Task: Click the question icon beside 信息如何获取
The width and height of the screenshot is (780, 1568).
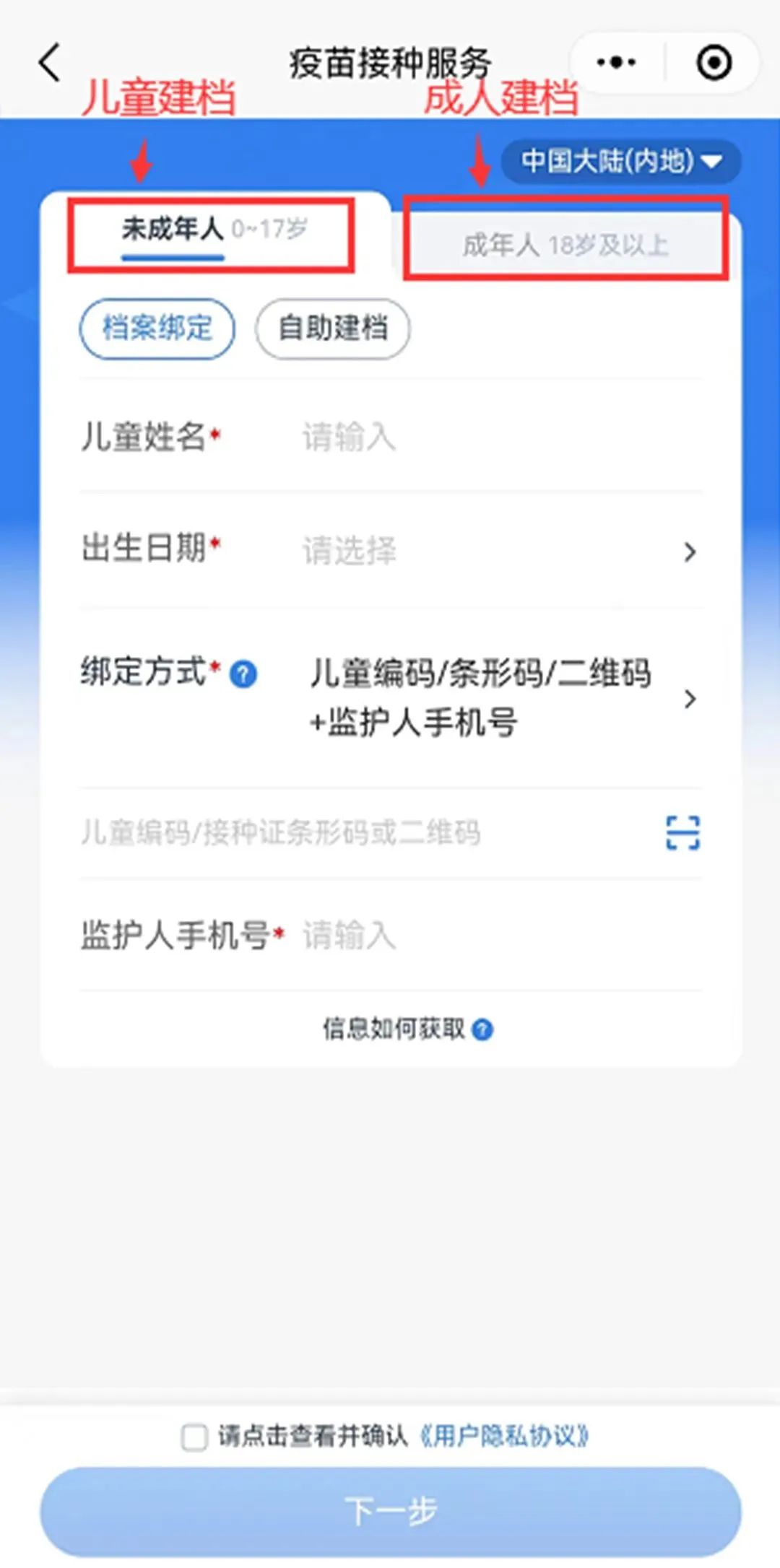Action: 482,1030
